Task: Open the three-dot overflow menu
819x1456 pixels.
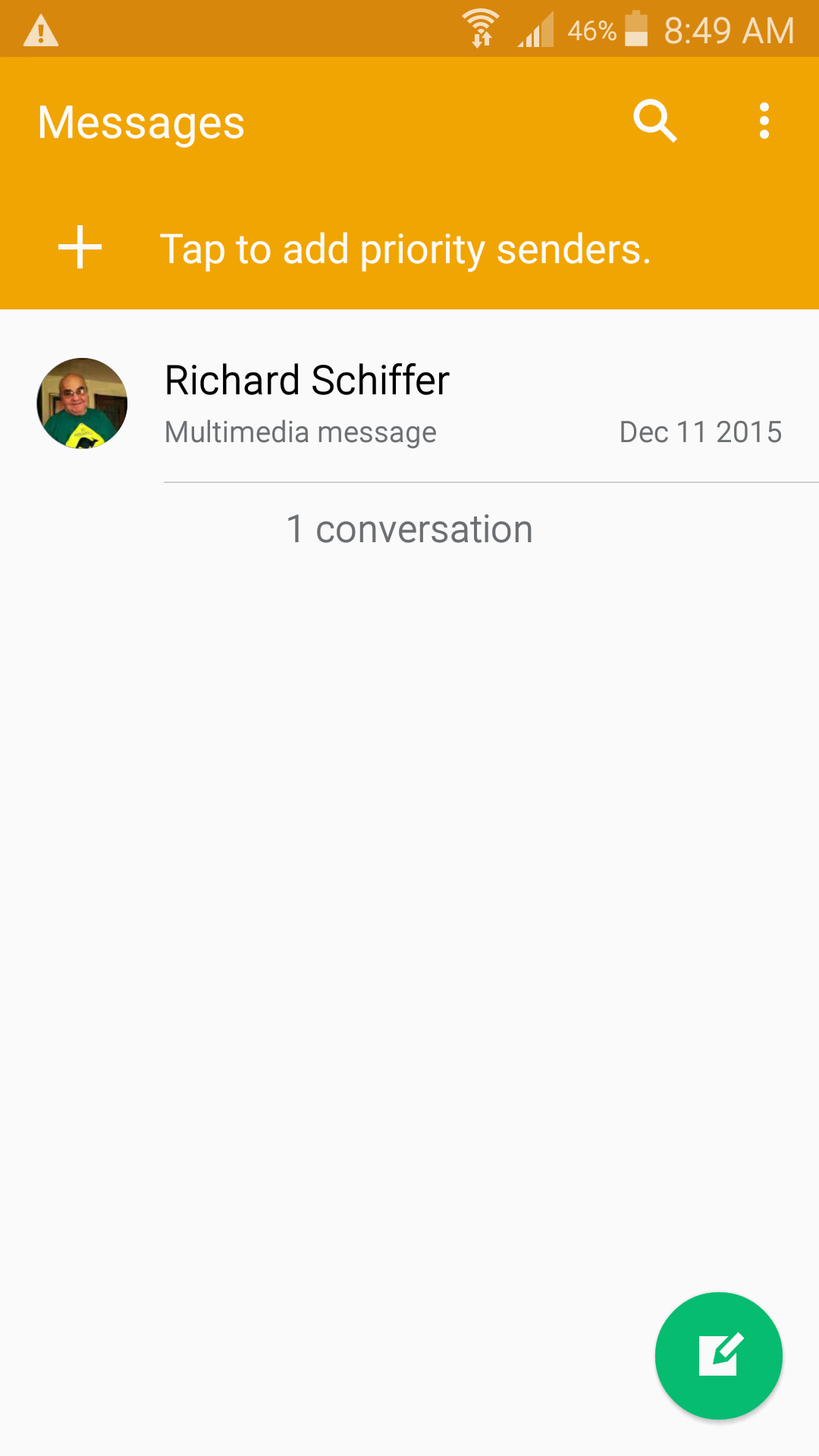Action: coord(764,121)
